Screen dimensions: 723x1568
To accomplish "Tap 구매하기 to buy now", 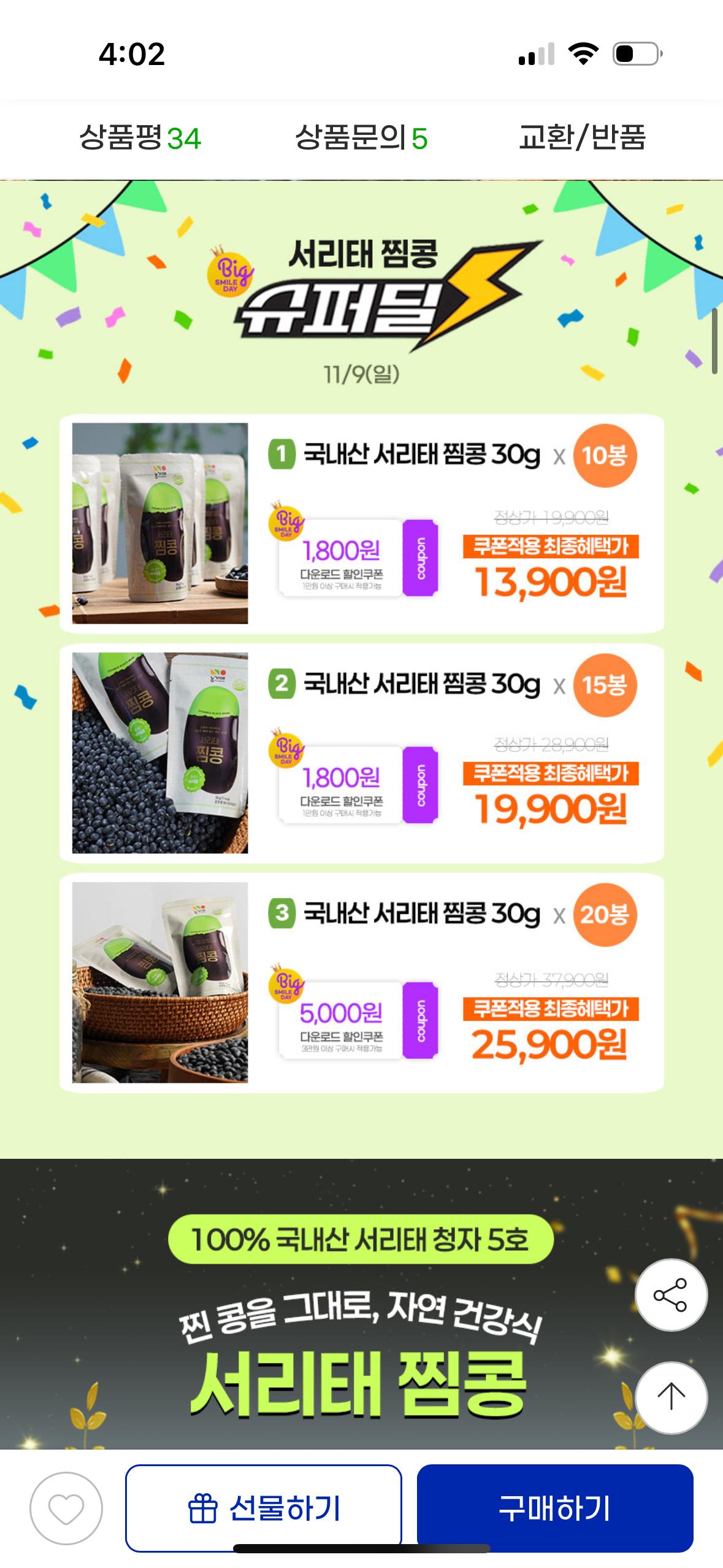I will [555, 1508].
